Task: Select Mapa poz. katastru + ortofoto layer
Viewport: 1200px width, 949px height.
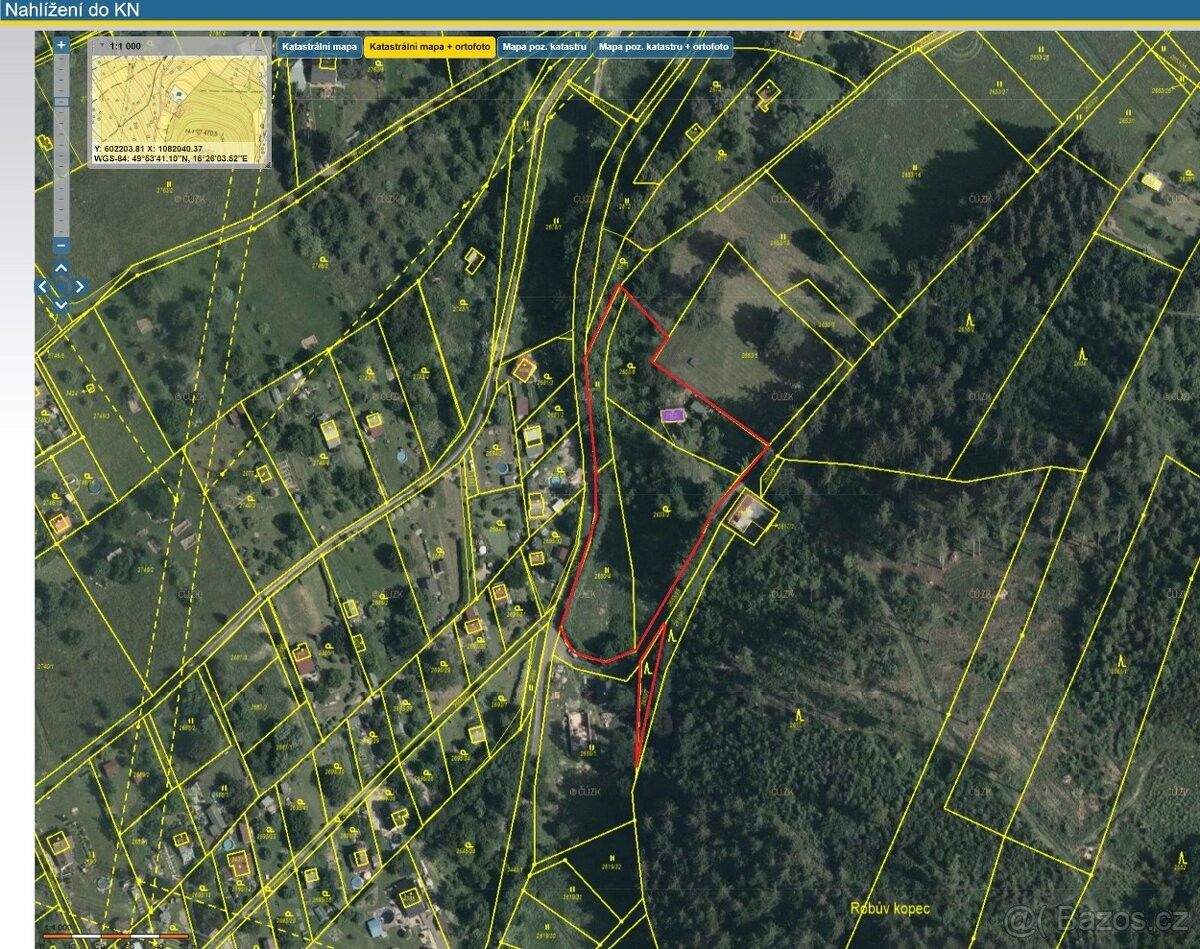Action: (x=663, y=47)
